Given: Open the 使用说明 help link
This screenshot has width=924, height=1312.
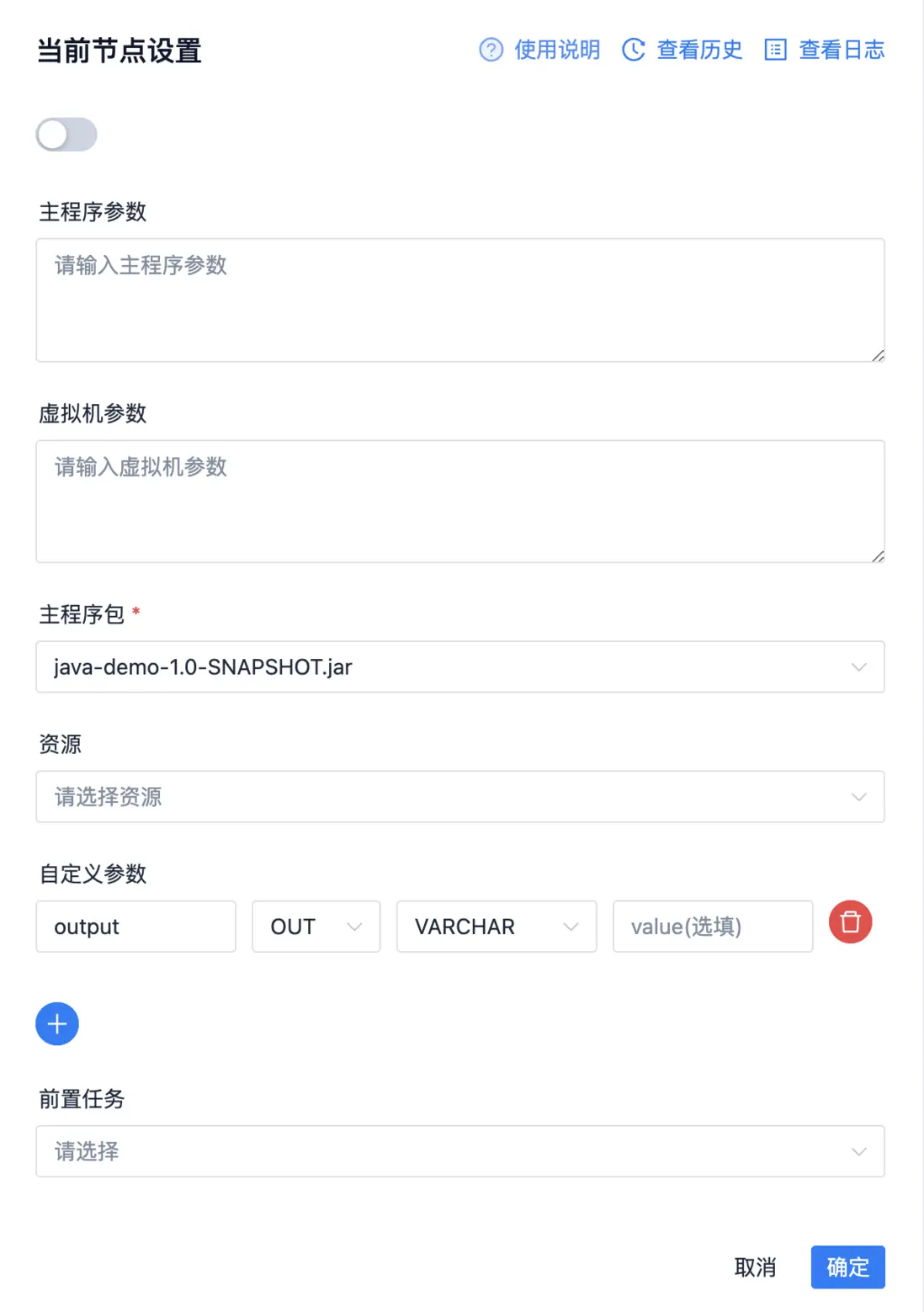Looking at the screenshot, I should coord(540,50).
